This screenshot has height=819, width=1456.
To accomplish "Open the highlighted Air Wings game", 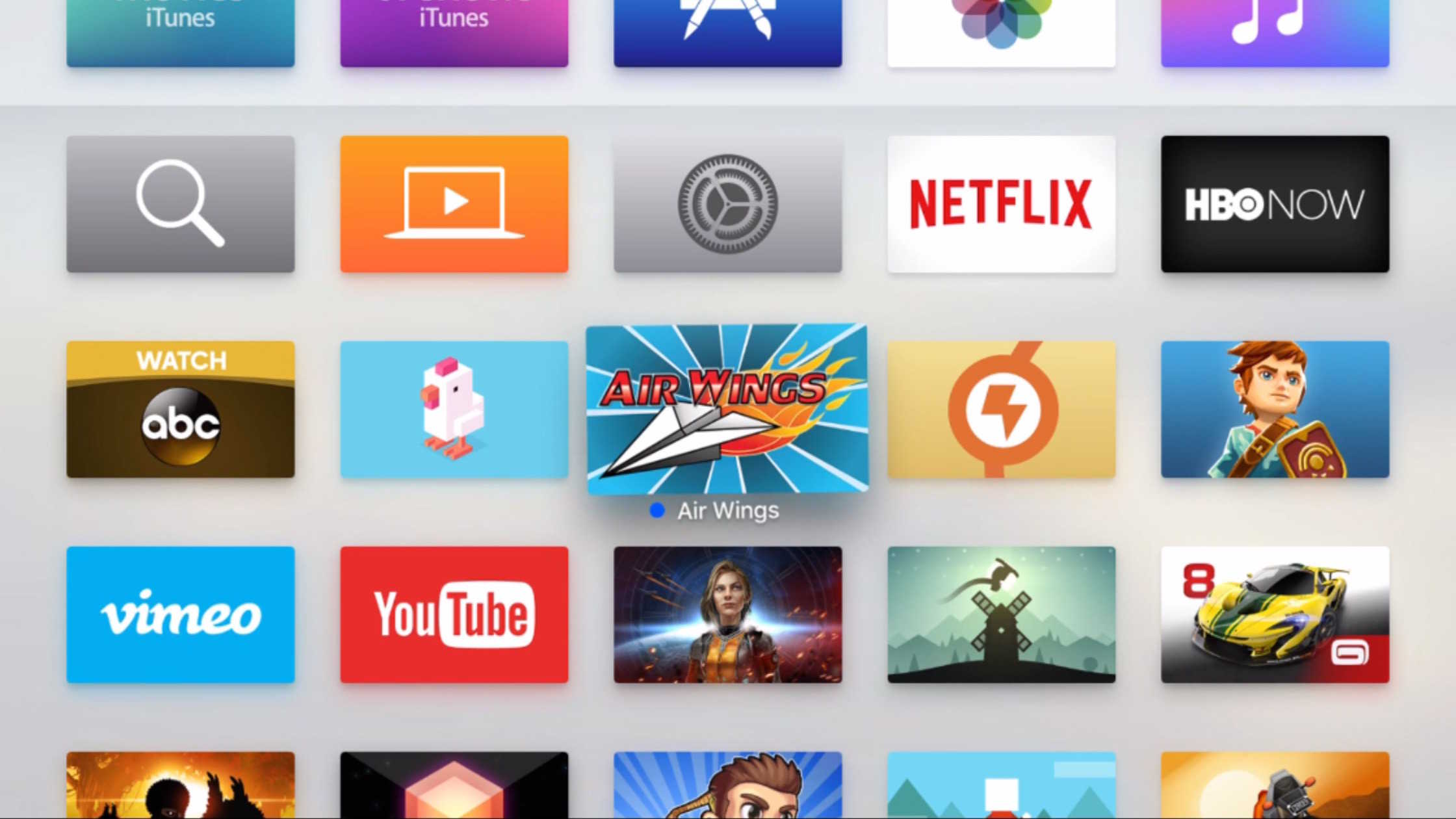I will point(727,409).
